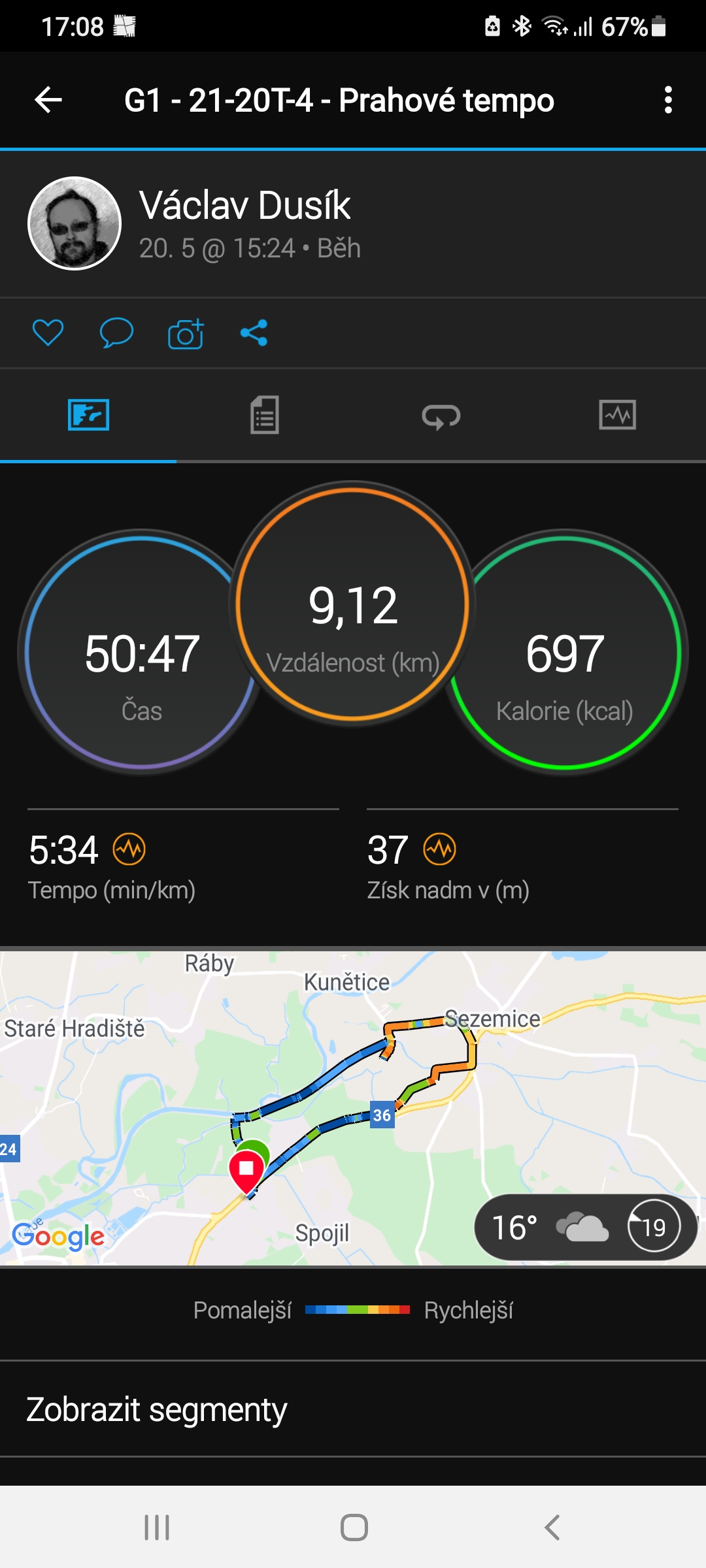The height and width of the screenshot is (1568, 706).
Task: Open comments with the speech bubble icon
Action: 116,333
